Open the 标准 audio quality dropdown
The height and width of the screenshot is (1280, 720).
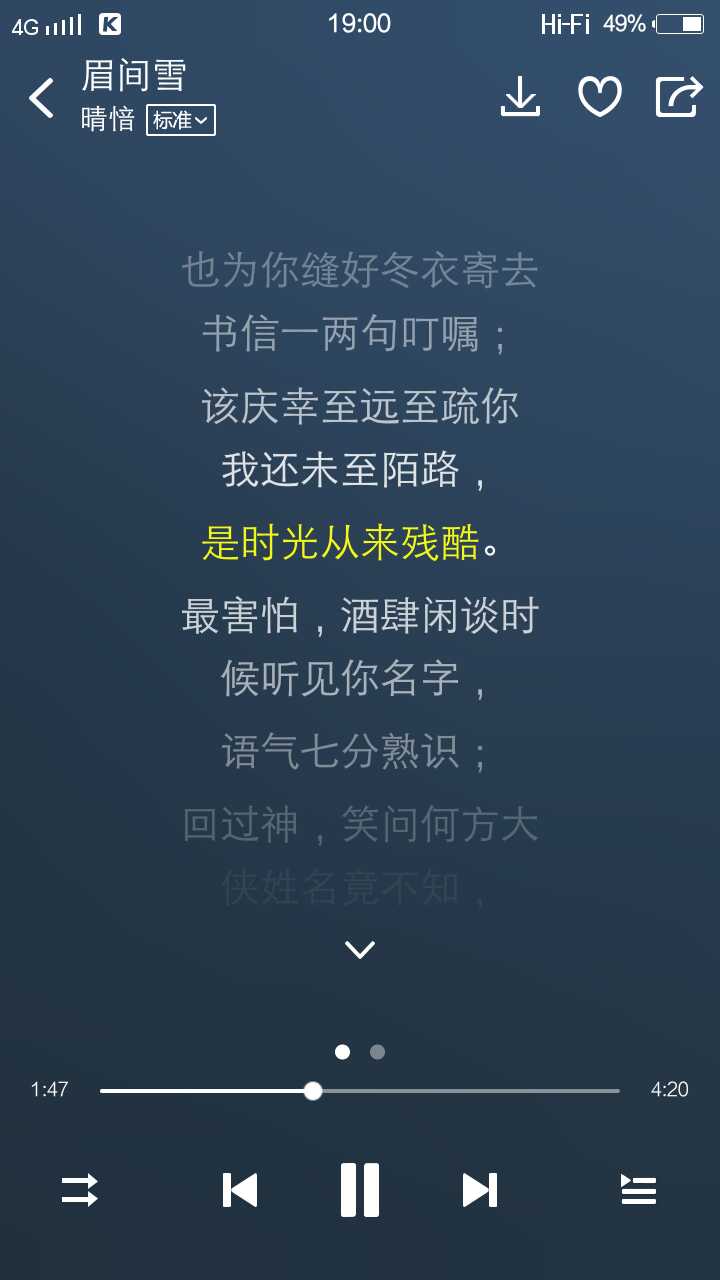click(181, 120)
